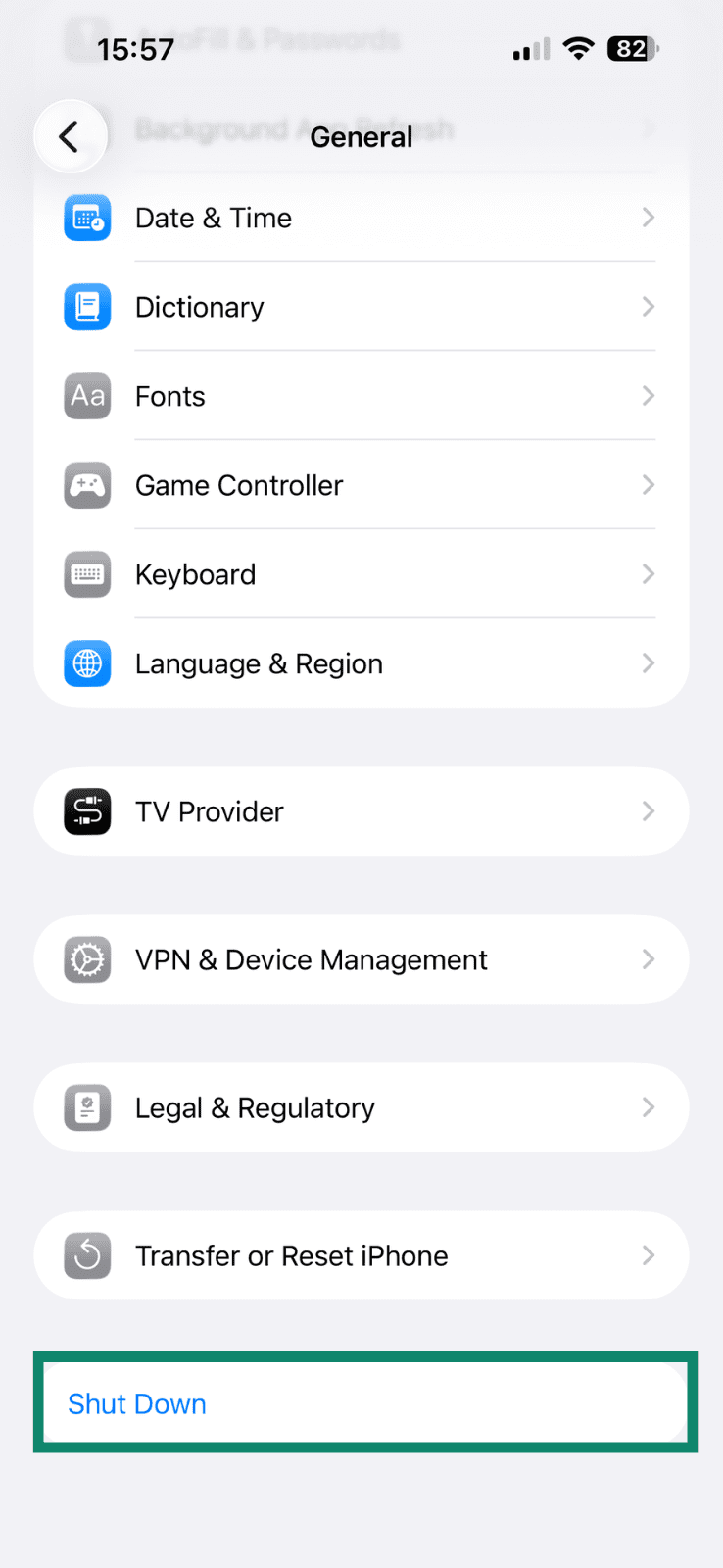Open Keyboard settings
The image size is (723, 1568).
[x=361, y=574]
